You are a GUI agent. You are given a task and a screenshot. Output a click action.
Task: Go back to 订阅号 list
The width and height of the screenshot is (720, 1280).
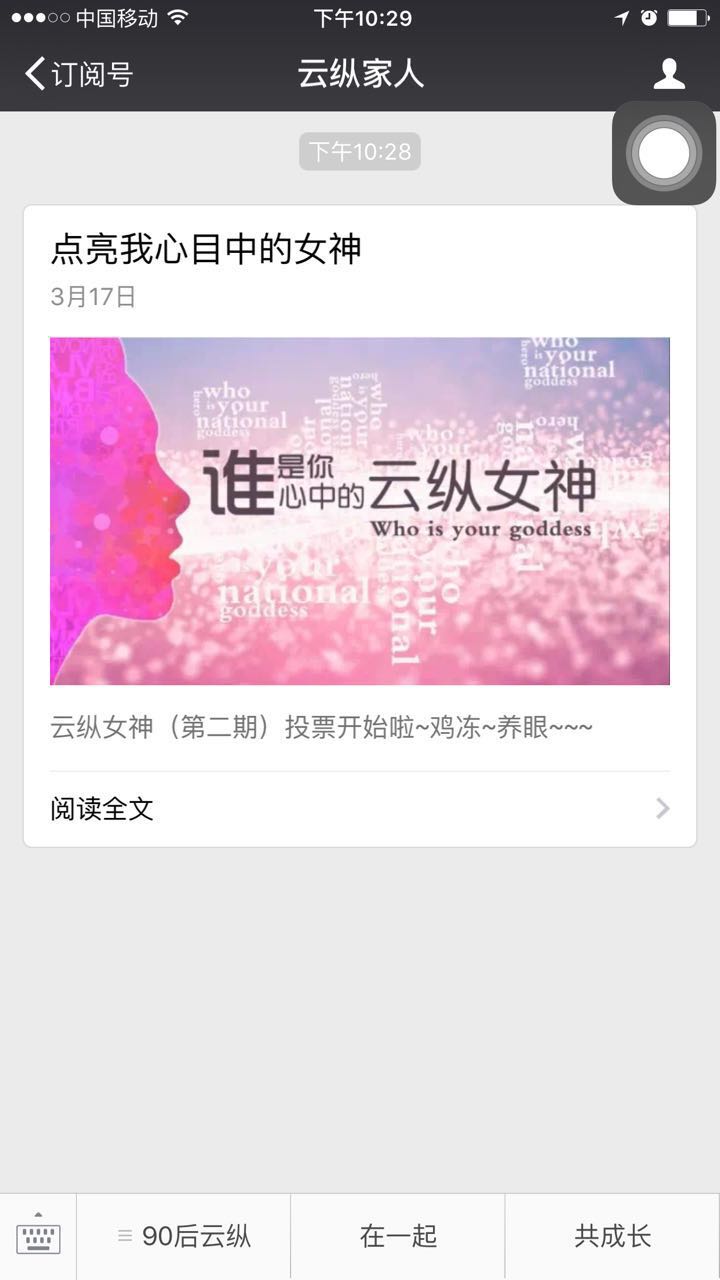(78, 74)
